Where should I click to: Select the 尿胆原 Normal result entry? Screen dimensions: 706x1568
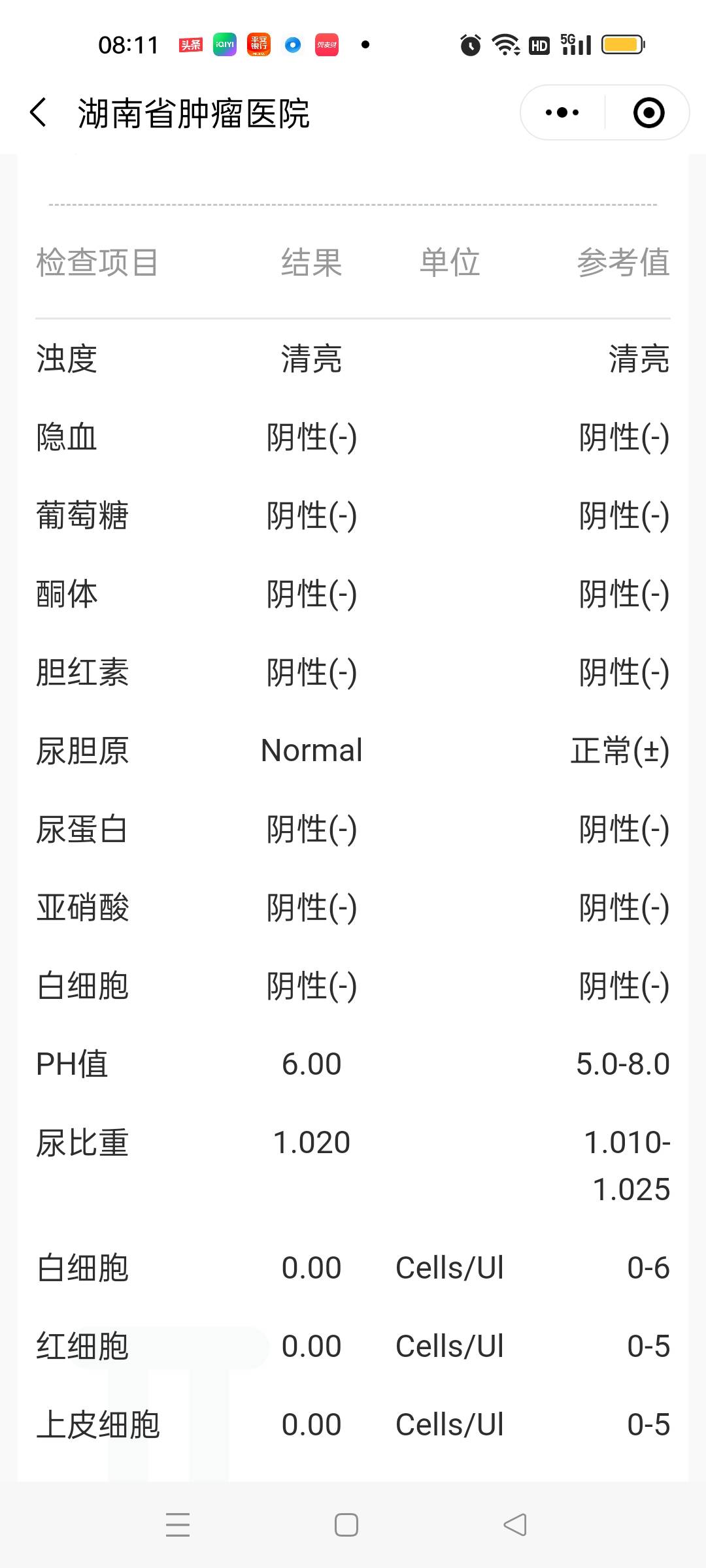tap(312, 750)
